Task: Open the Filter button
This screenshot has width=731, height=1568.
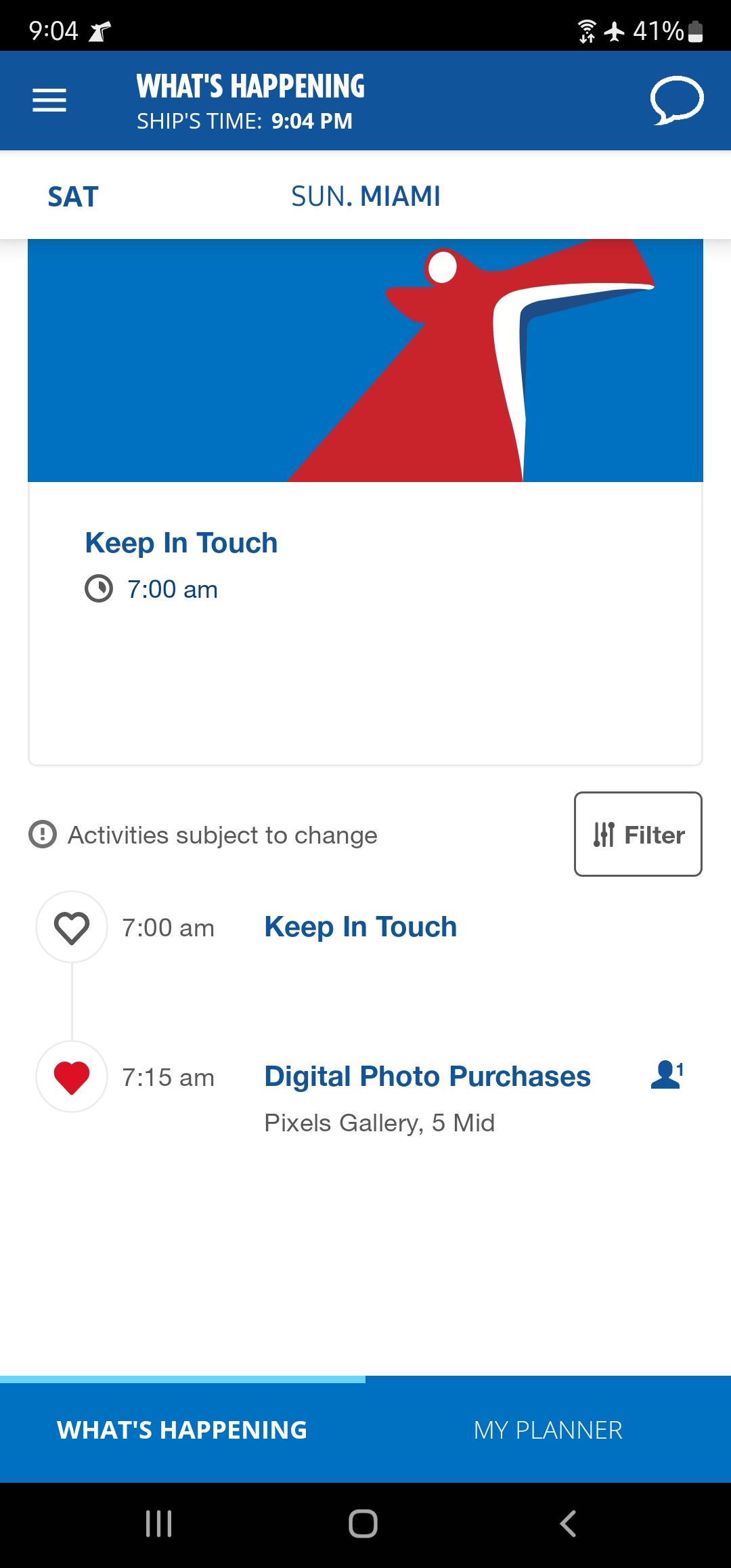Action: click(x=638, y=834)
